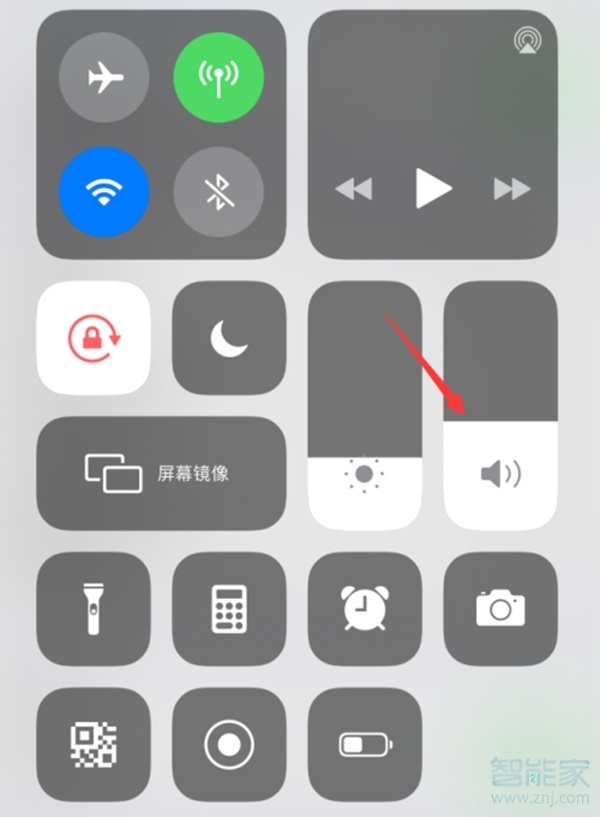Tap the brightness slider
600x817 pixels.
tap(365, 405)
